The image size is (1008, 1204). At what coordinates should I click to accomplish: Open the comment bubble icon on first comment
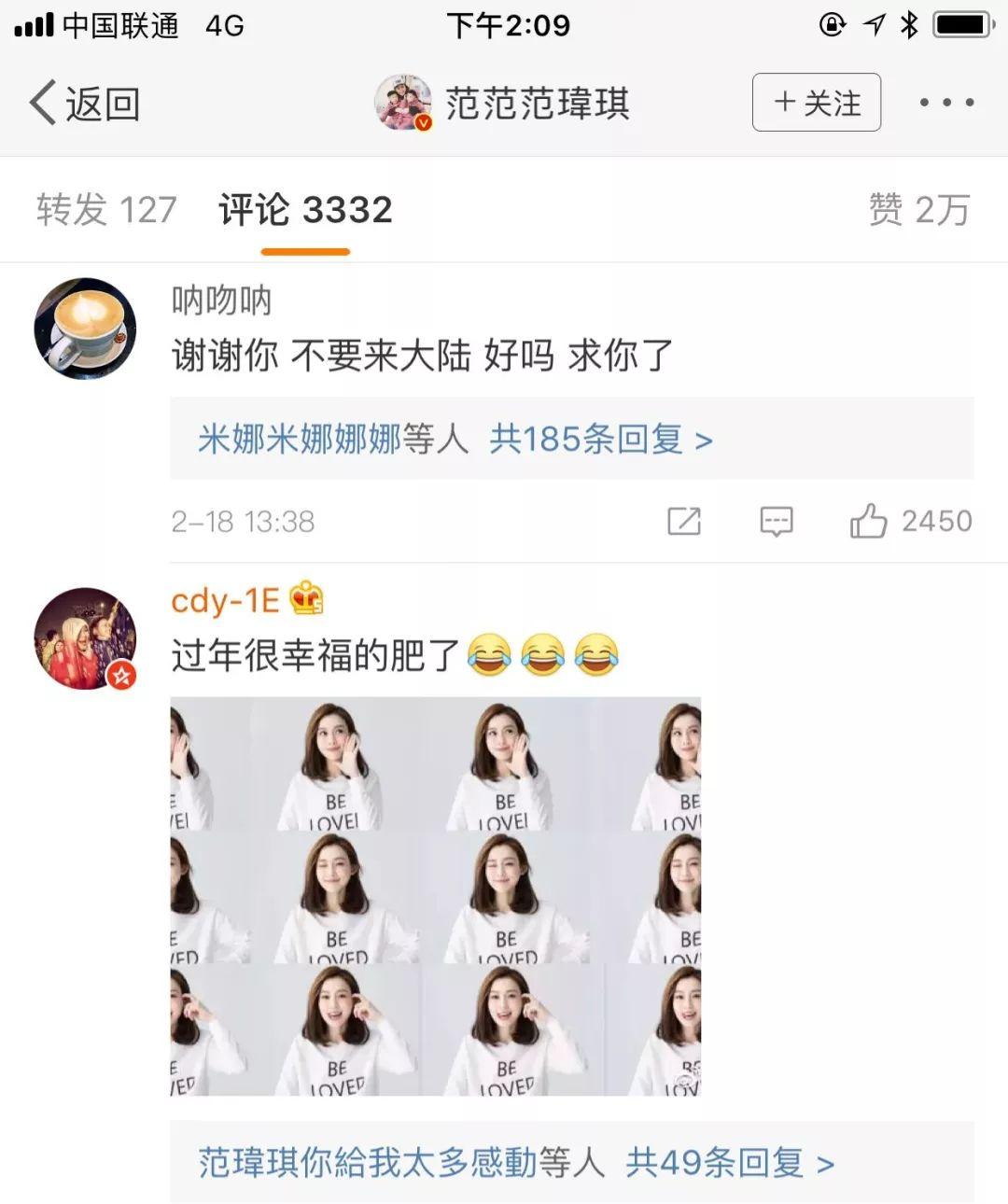pos(776,522)
